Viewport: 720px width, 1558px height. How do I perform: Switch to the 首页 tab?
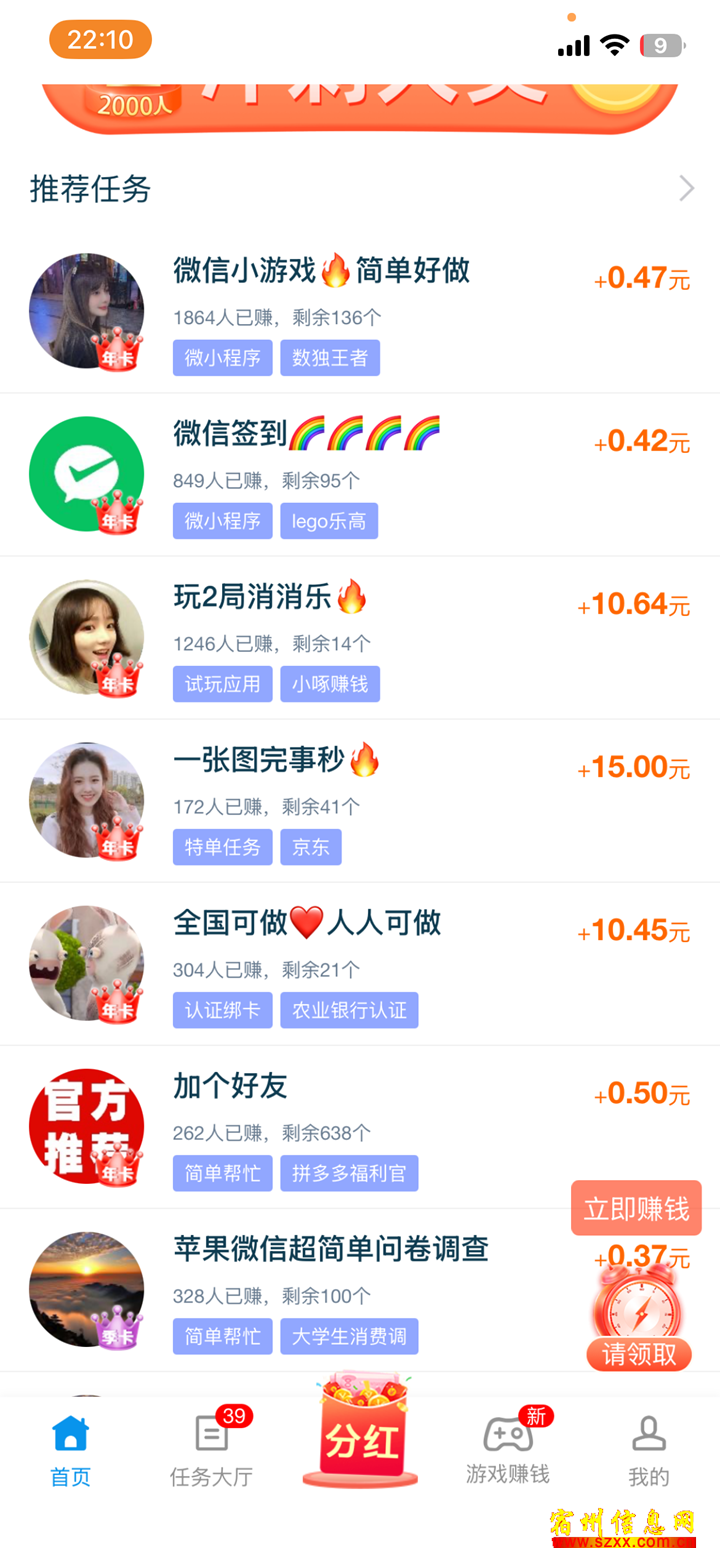(70, 1450)
